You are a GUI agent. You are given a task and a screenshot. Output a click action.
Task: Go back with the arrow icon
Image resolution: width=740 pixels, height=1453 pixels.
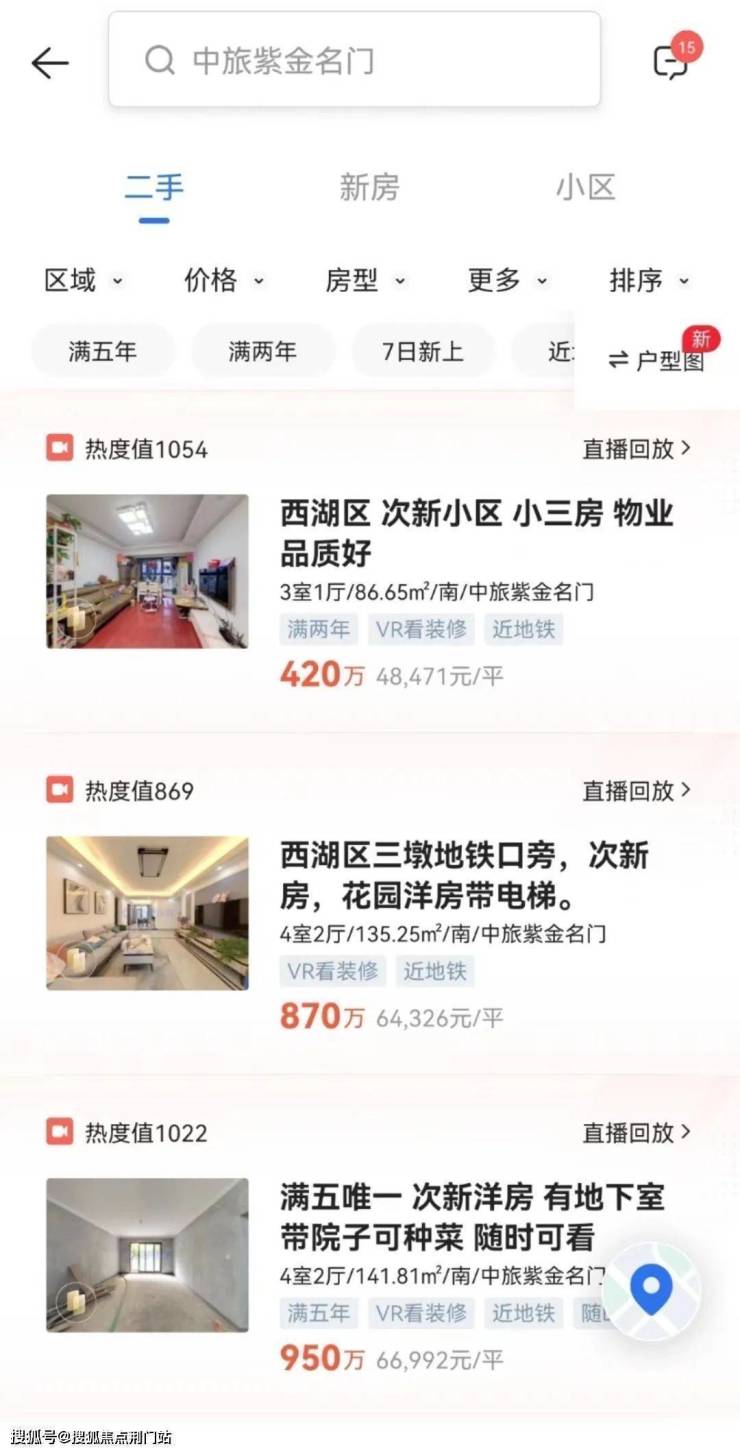coord(50,63)
